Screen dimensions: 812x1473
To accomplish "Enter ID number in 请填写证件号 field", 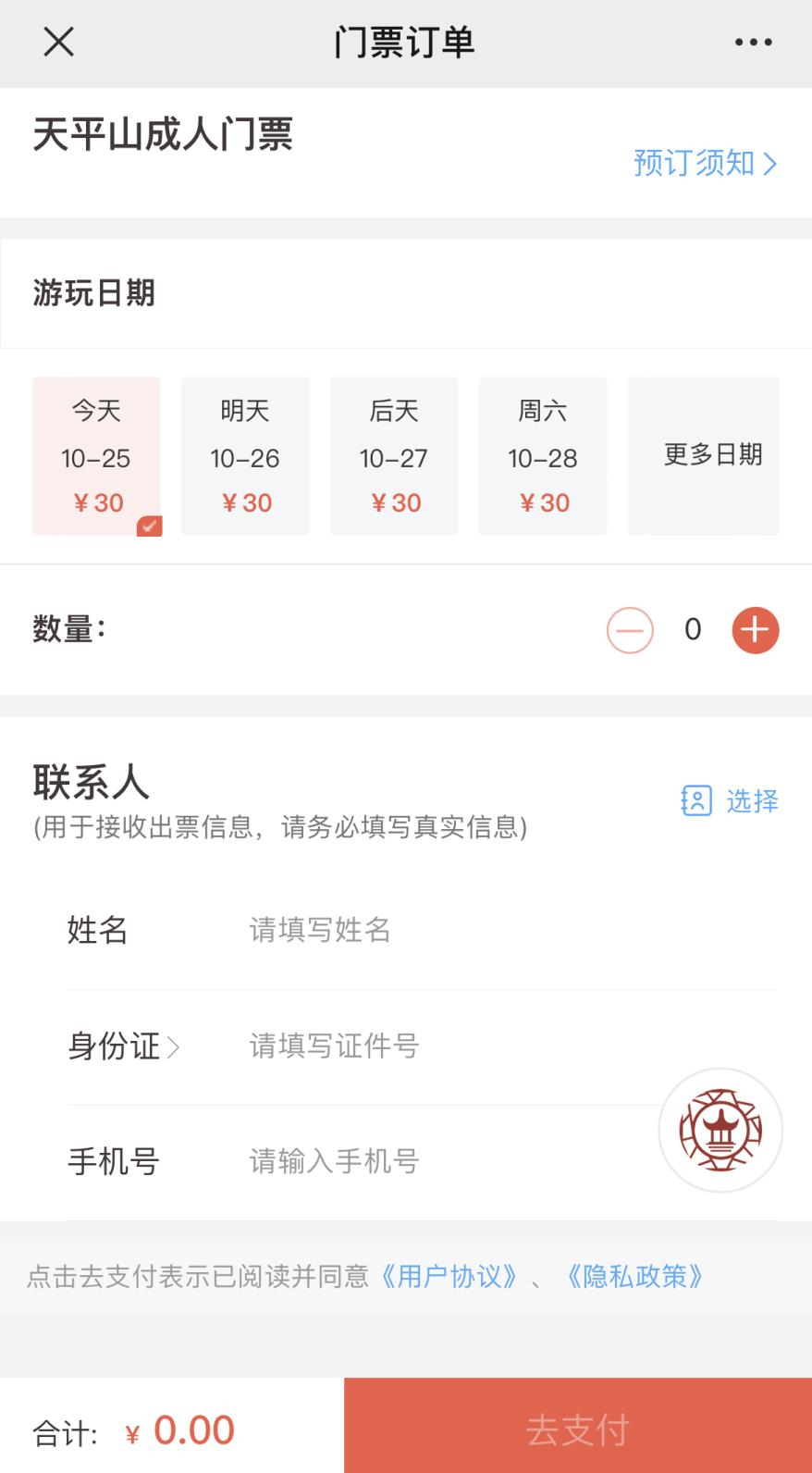I will [x=444, y=1046].
